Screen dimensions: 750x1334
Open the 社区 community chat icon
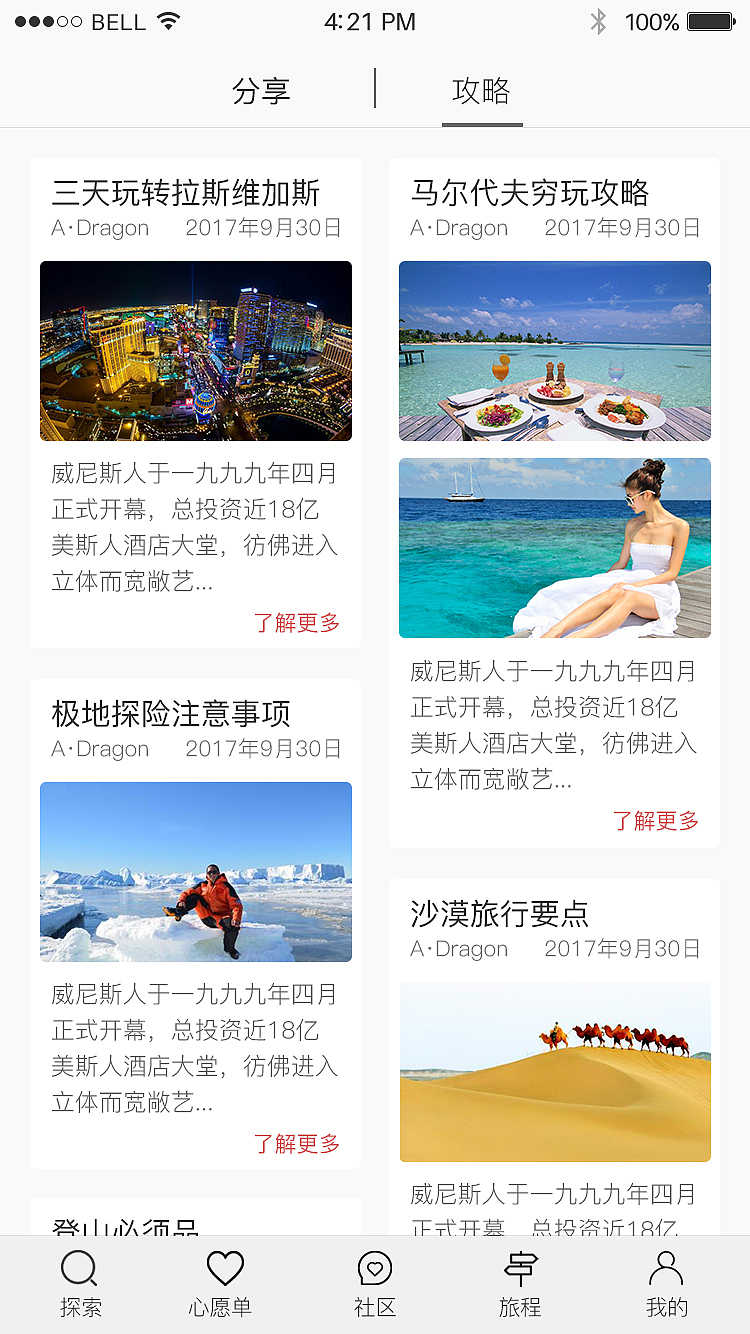click(374, 1267)
